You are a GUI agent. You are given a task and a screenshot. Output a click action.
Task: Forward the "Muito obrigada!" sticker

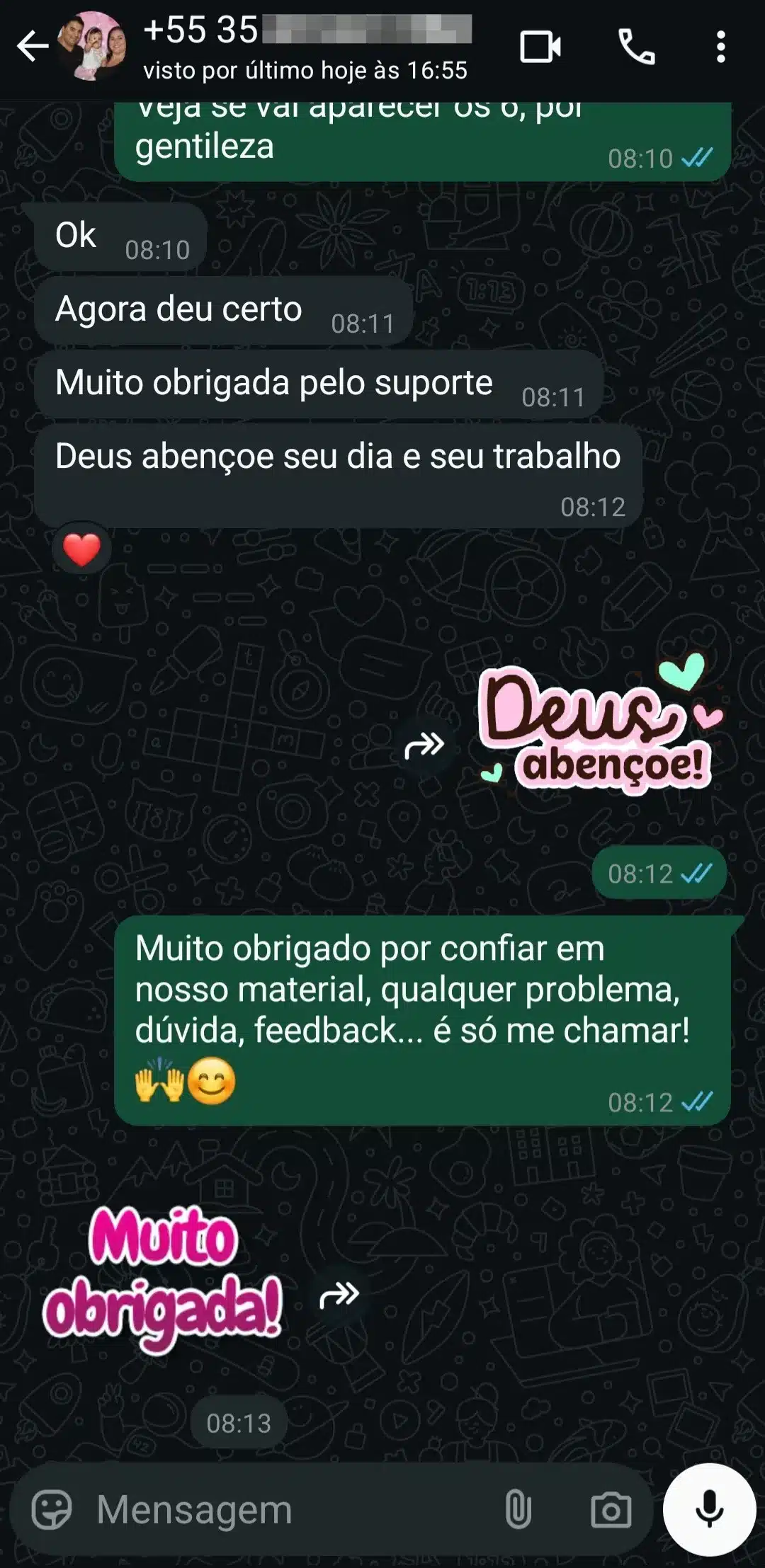(339, 1295)
